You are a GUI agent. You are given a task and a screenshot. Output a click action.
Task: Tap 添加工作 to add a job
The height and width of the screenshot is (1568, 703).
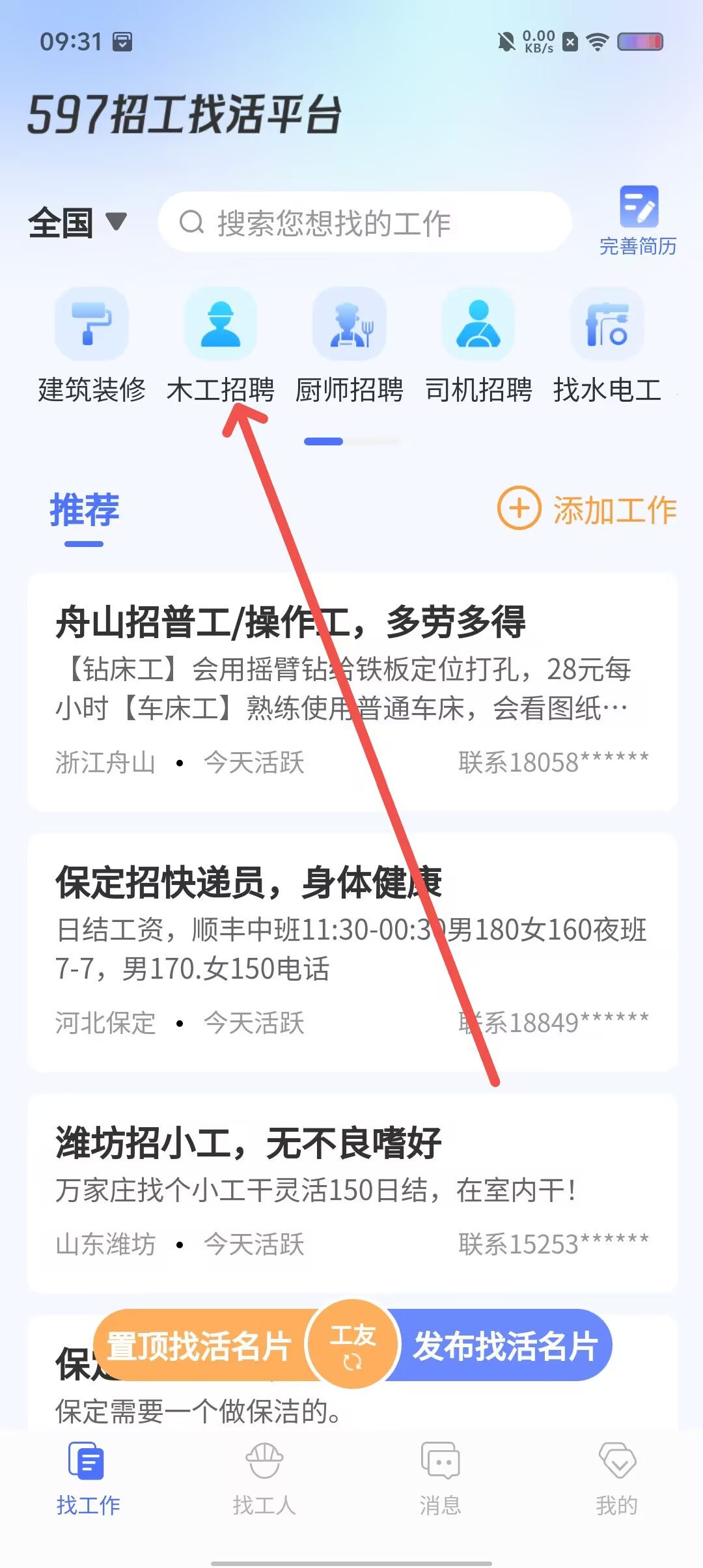pyautogui.click(x=587, y=509)
